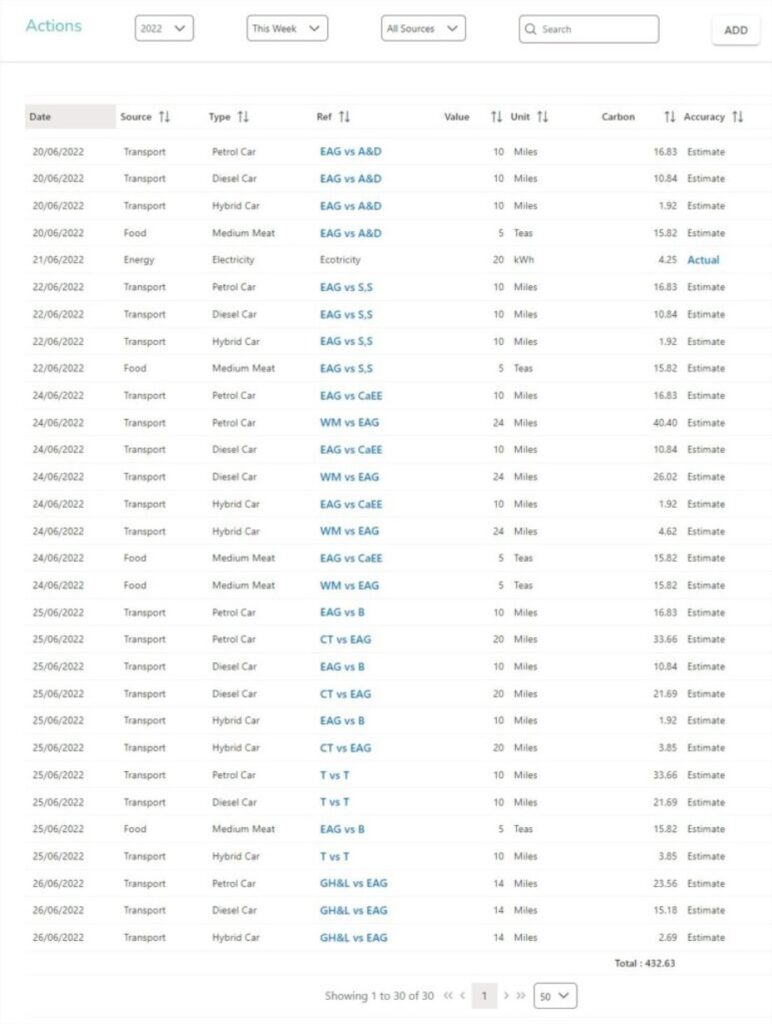Sort the table by Type column

[x=243, y=117]
